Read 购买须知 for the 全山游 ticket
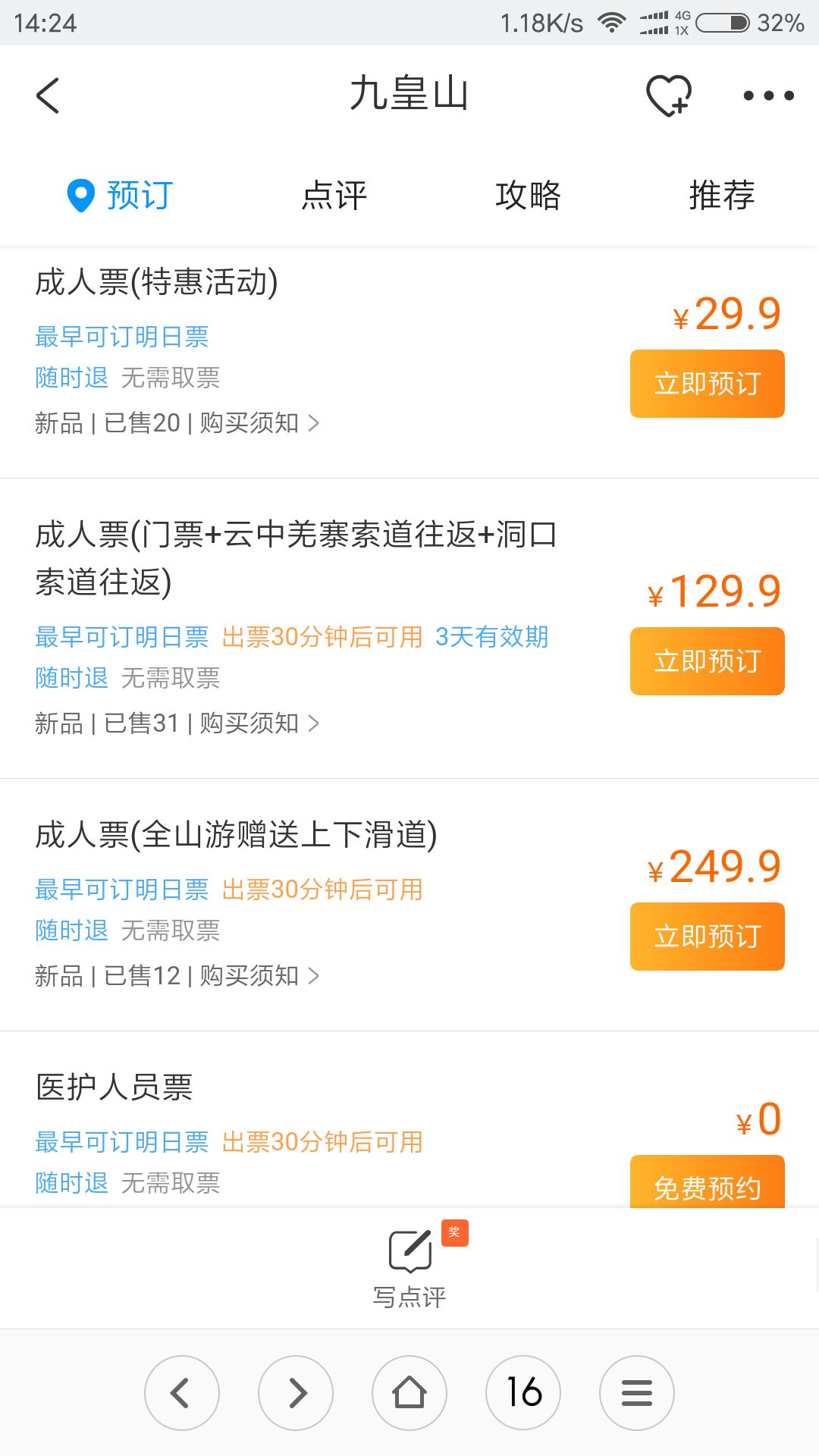 pos(259,976)
